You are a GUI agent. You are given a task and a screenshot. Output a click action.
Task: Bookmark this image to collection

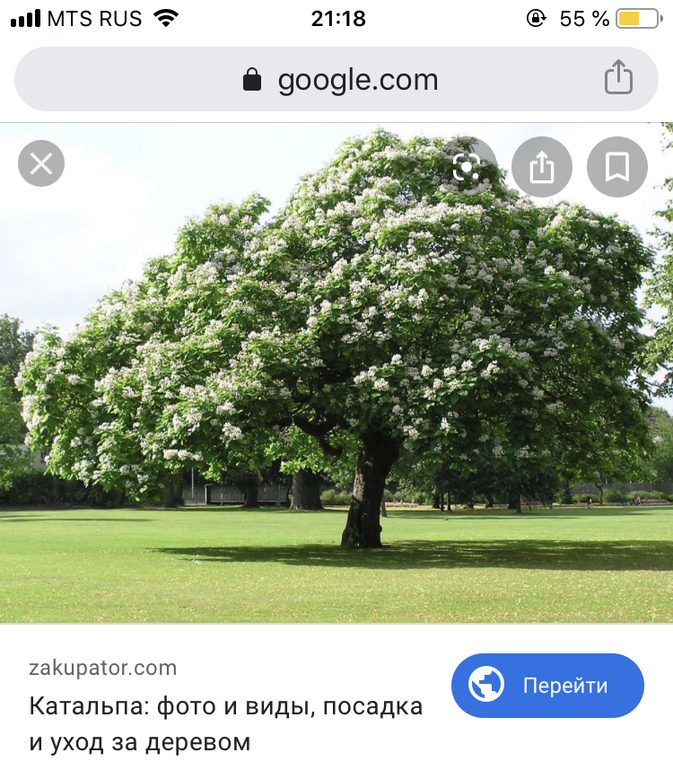point(617,166)
